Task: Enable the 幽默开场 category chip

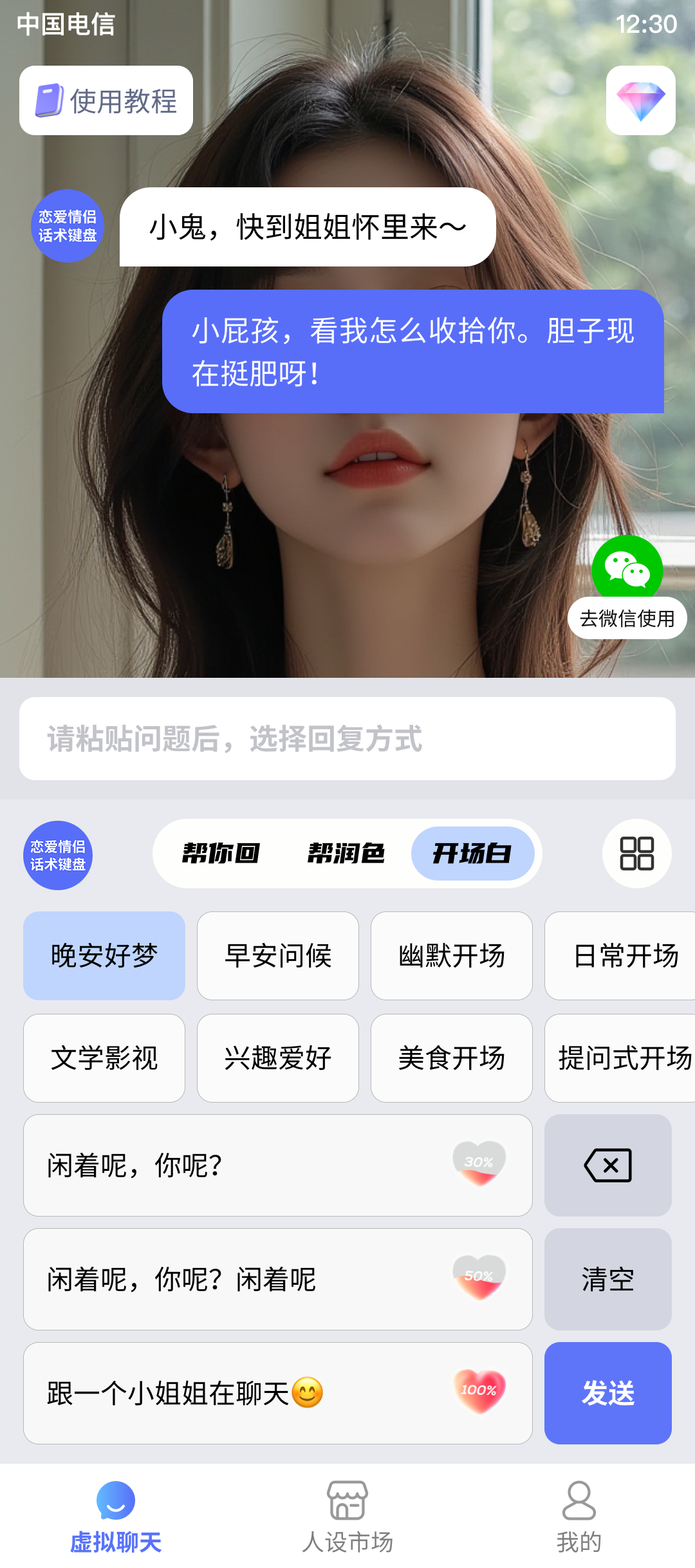Action: [452, 957]
